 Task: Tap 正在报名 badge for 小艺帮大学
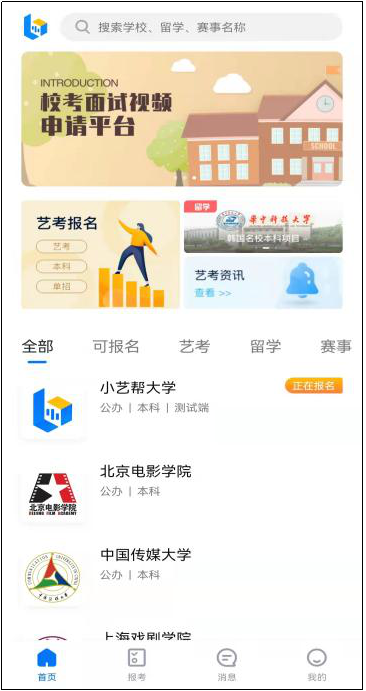click(314, 386)
